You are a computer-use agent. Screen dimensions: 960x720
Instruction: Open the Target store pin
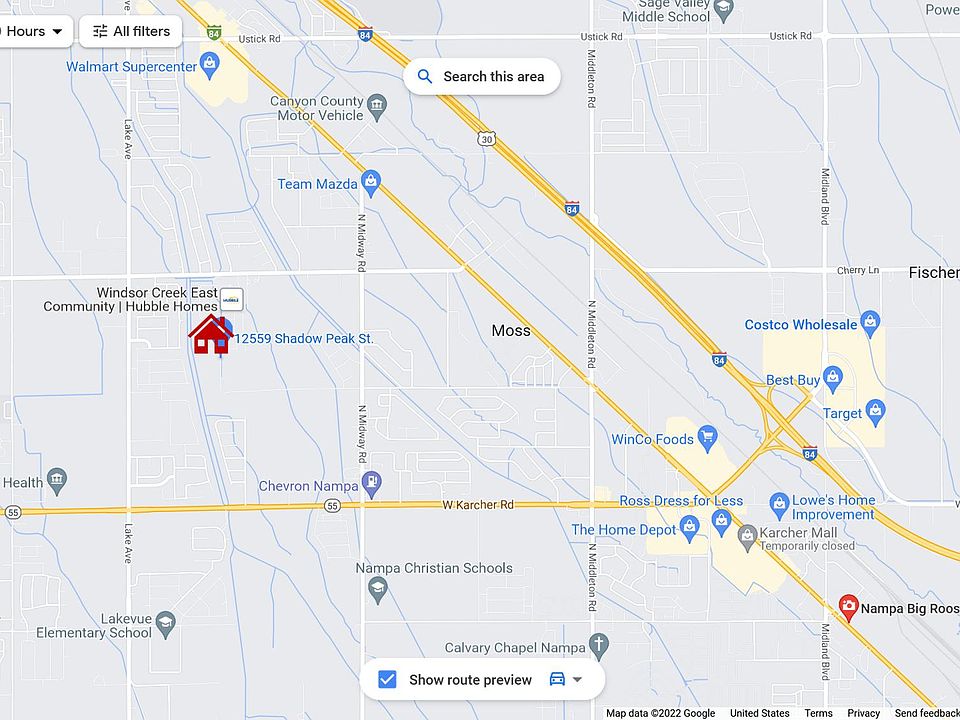(x=875, y=411)
